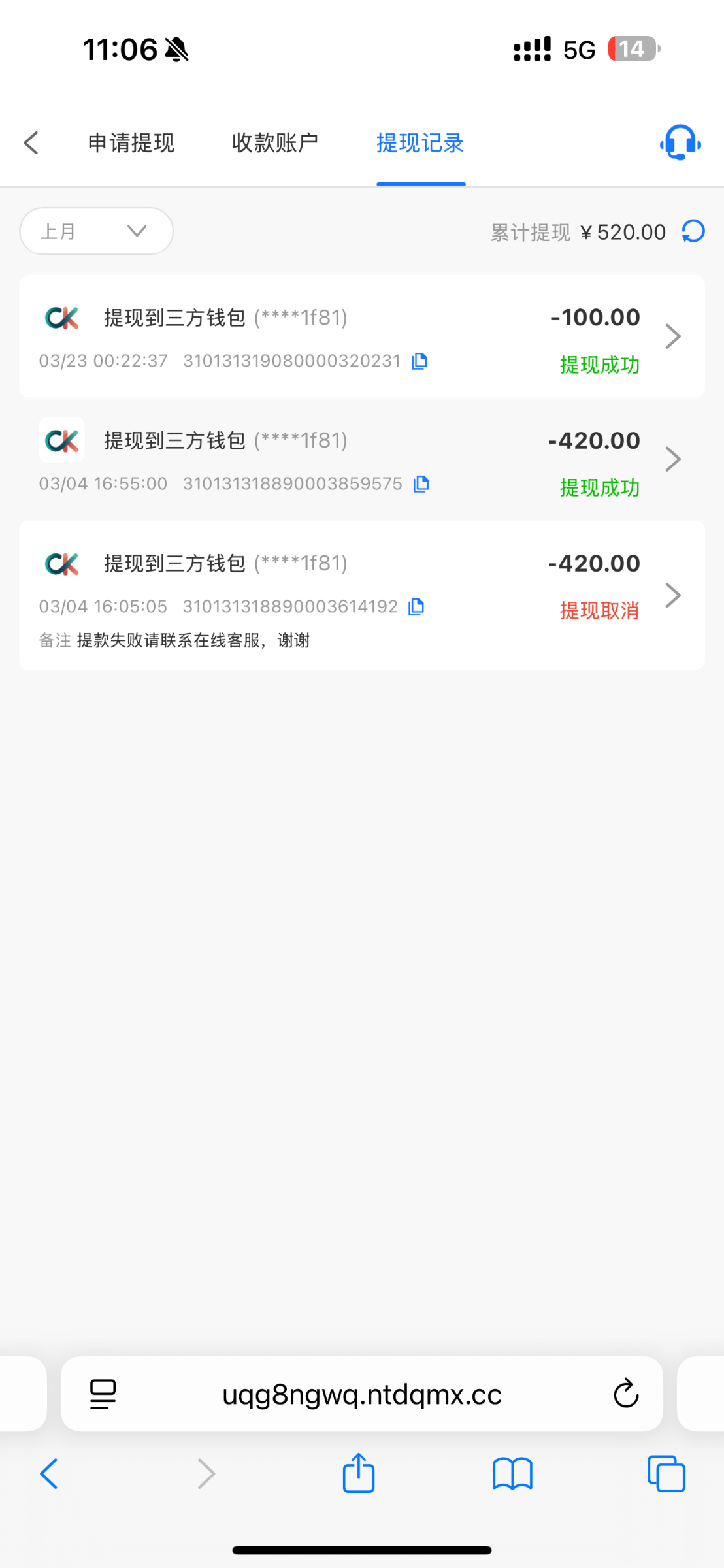Open the 上月 period dropdown
The height and width of the screenshot is (1568, 724).
tap(96, 231)
